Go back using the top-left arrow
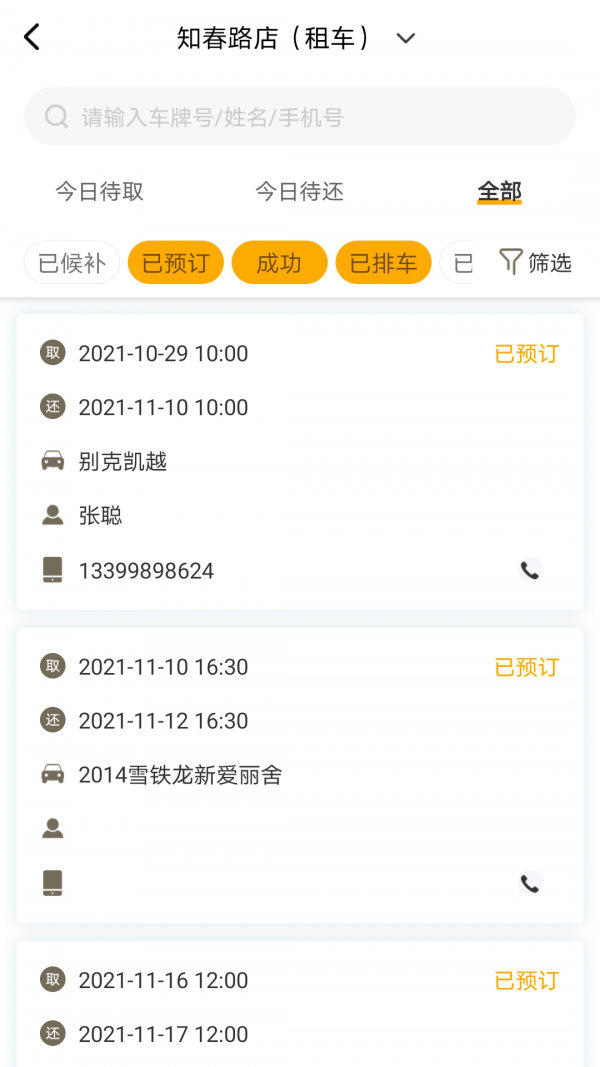The width and height of the screenshot is (600, 1067). click(x=32, y=38)
